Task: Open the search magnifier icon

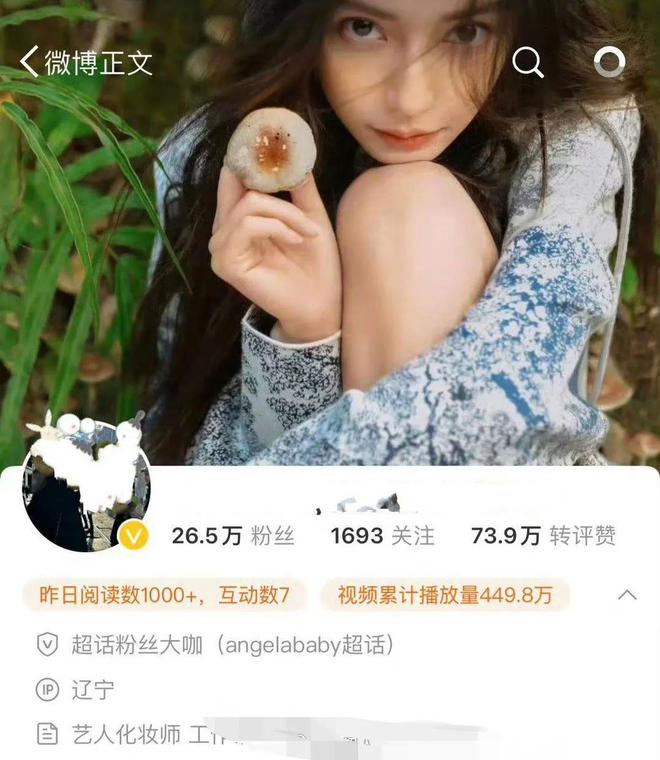Action: (x=527, y=62)
